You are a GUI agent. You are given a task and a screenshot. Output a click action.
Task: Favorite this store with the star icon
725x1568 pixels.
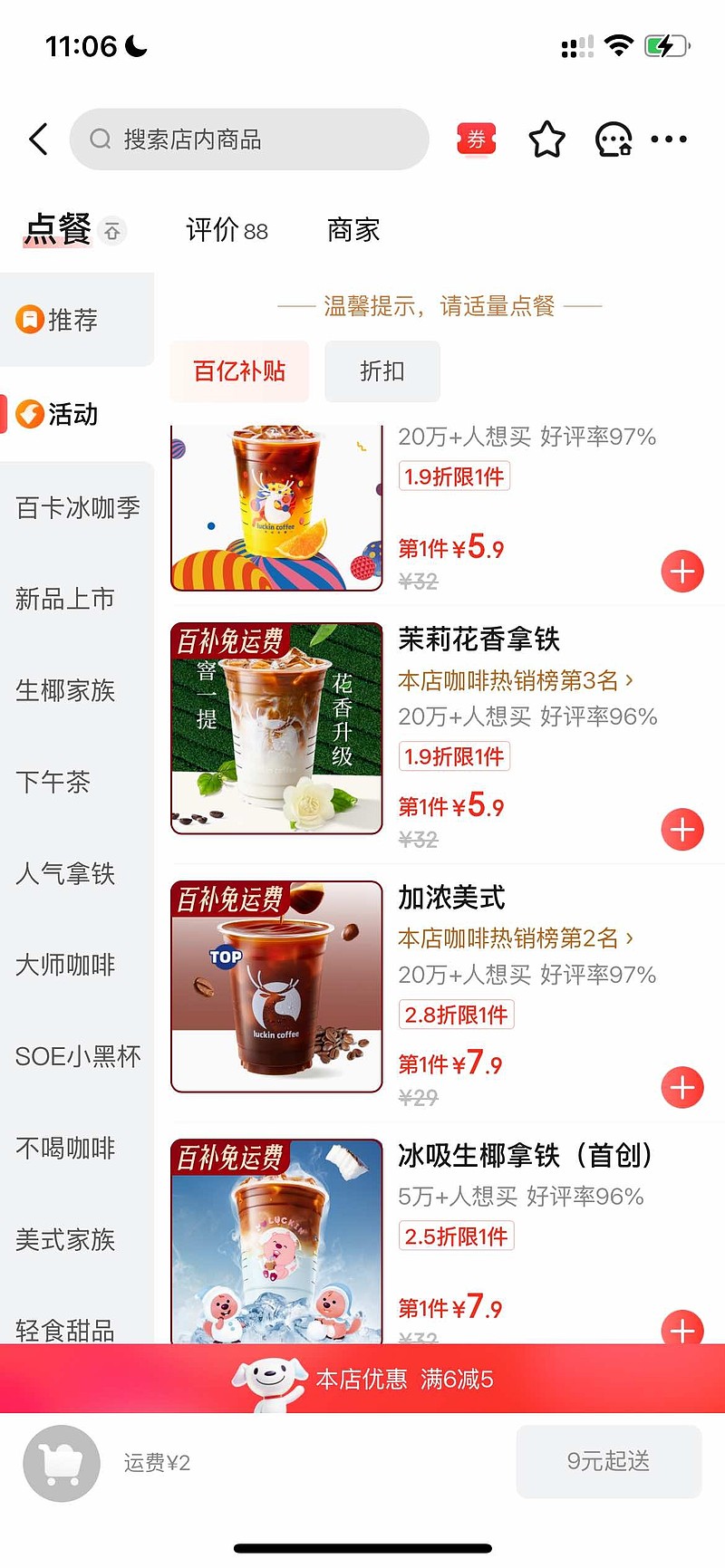(x=546, y=139)
